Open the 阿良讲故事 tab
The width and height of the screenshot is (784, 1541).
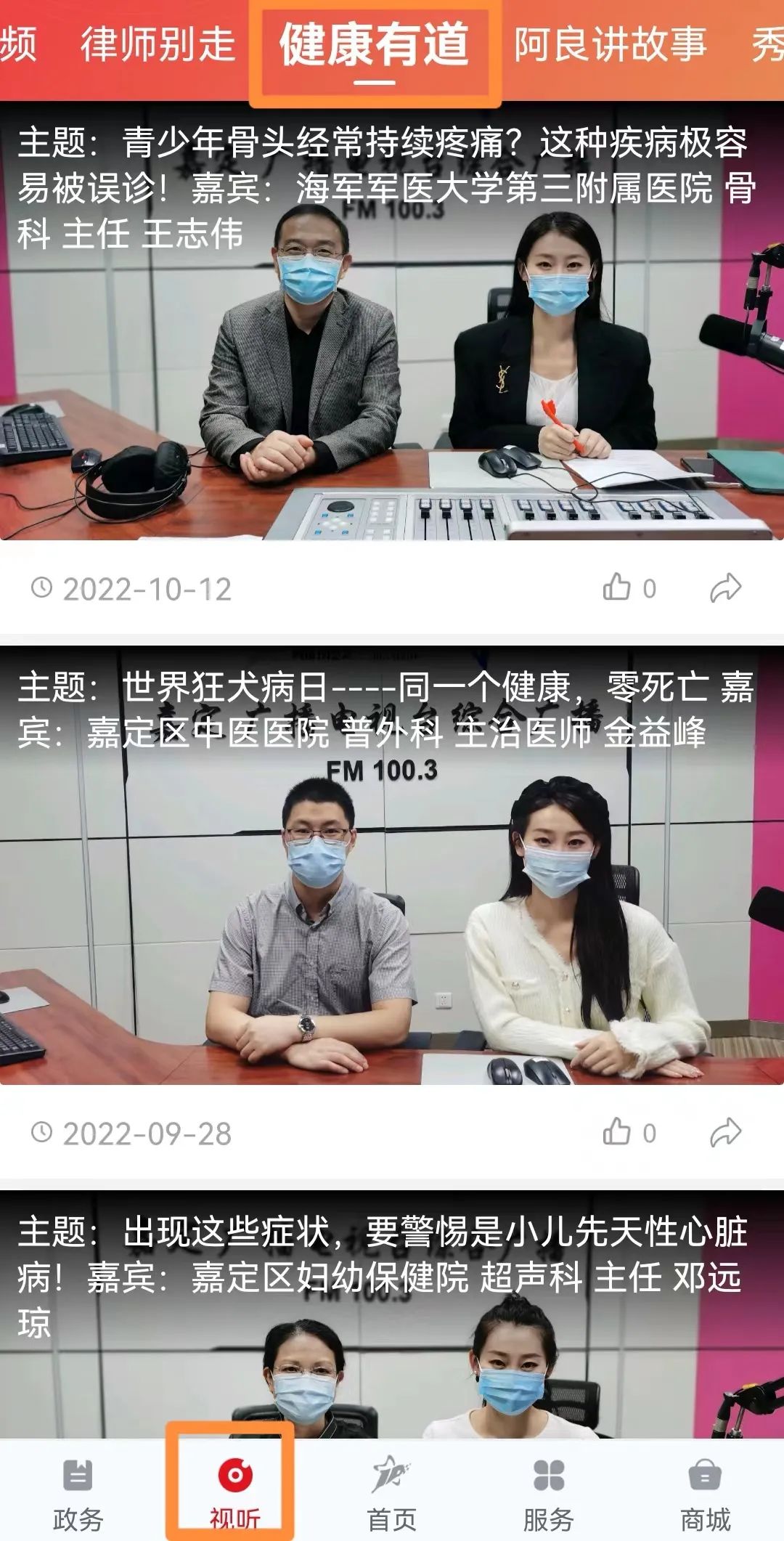(610, 45)
